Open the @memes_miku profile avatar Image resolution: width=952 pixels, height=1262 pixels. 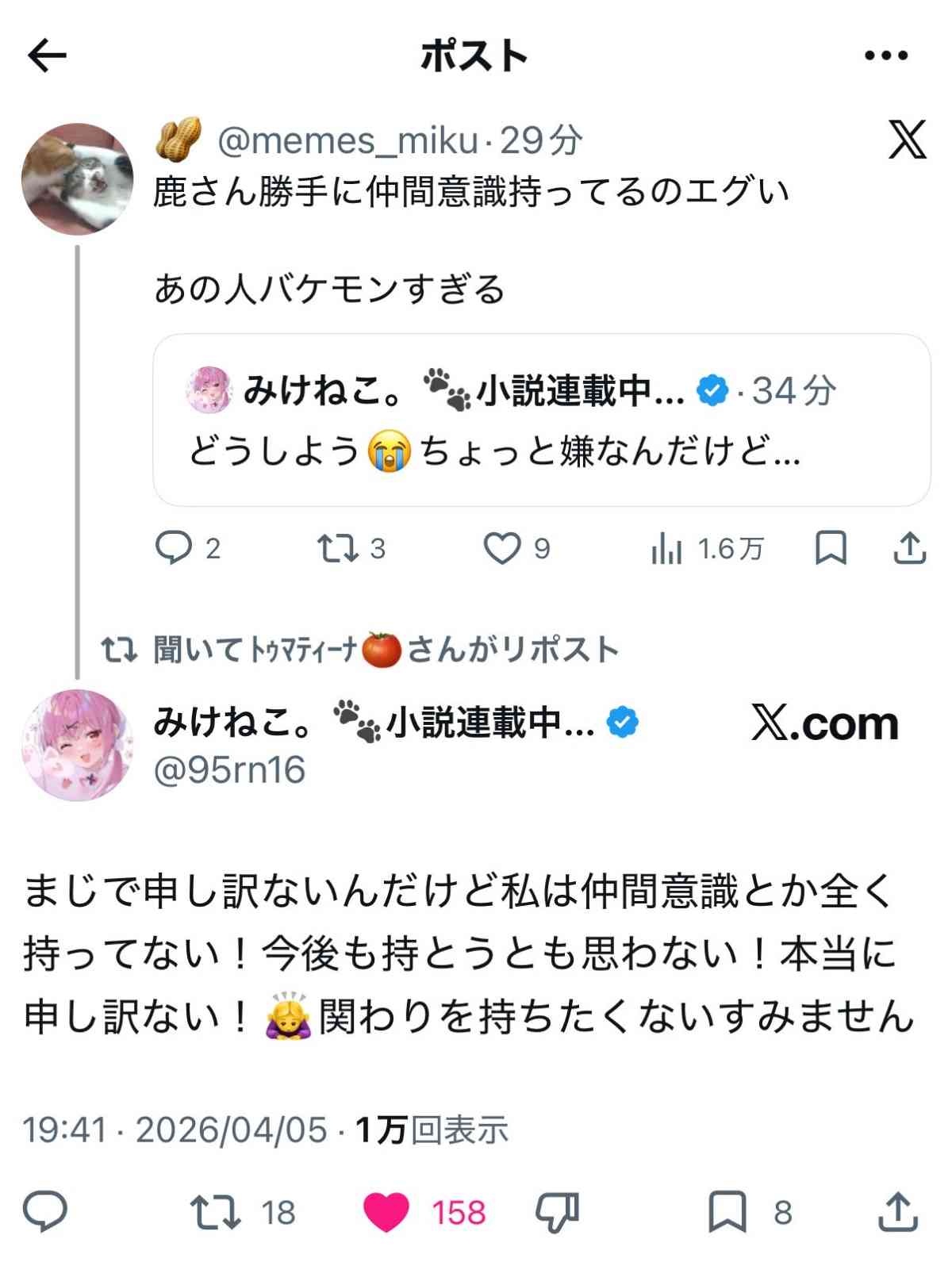tap(77, 178)
